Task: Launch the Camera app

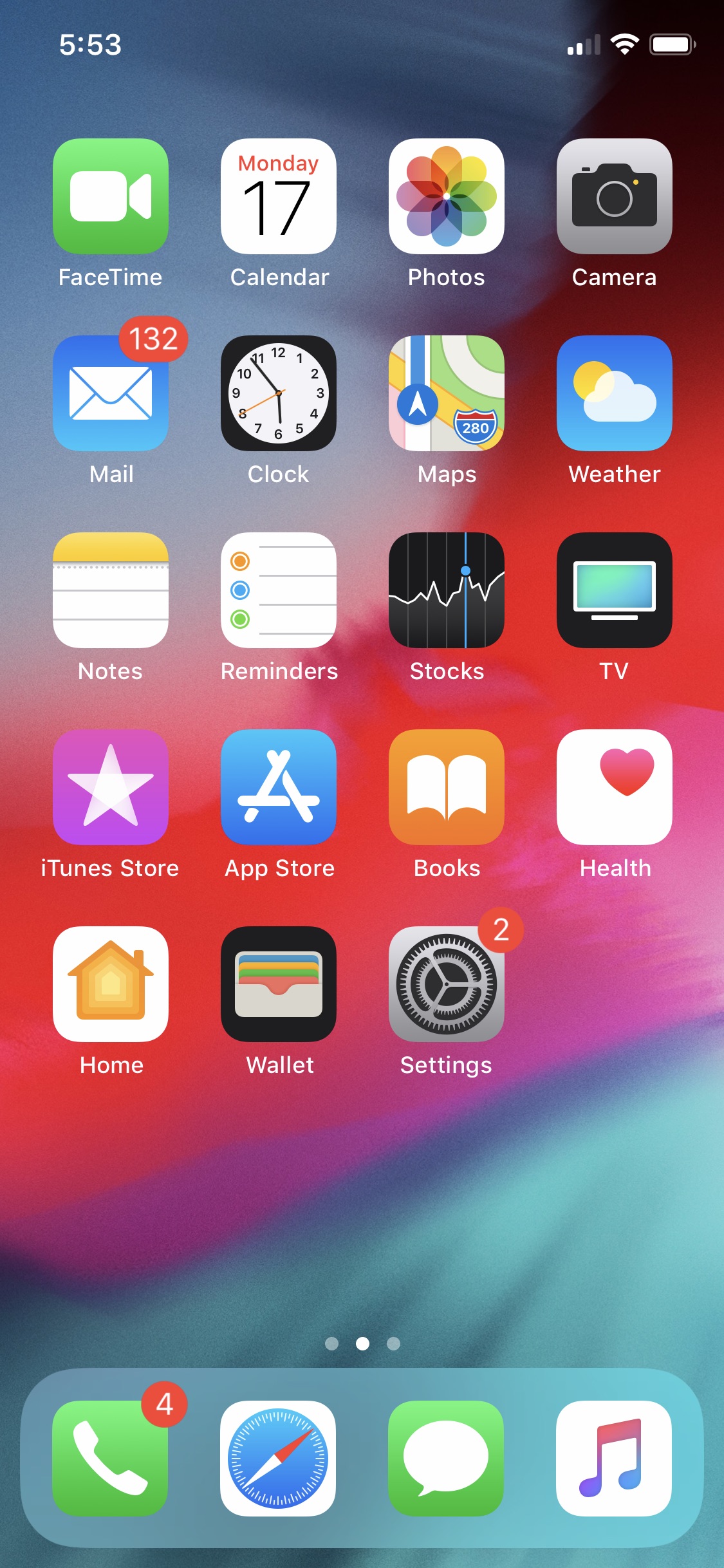Action: (x=615, y=196)
